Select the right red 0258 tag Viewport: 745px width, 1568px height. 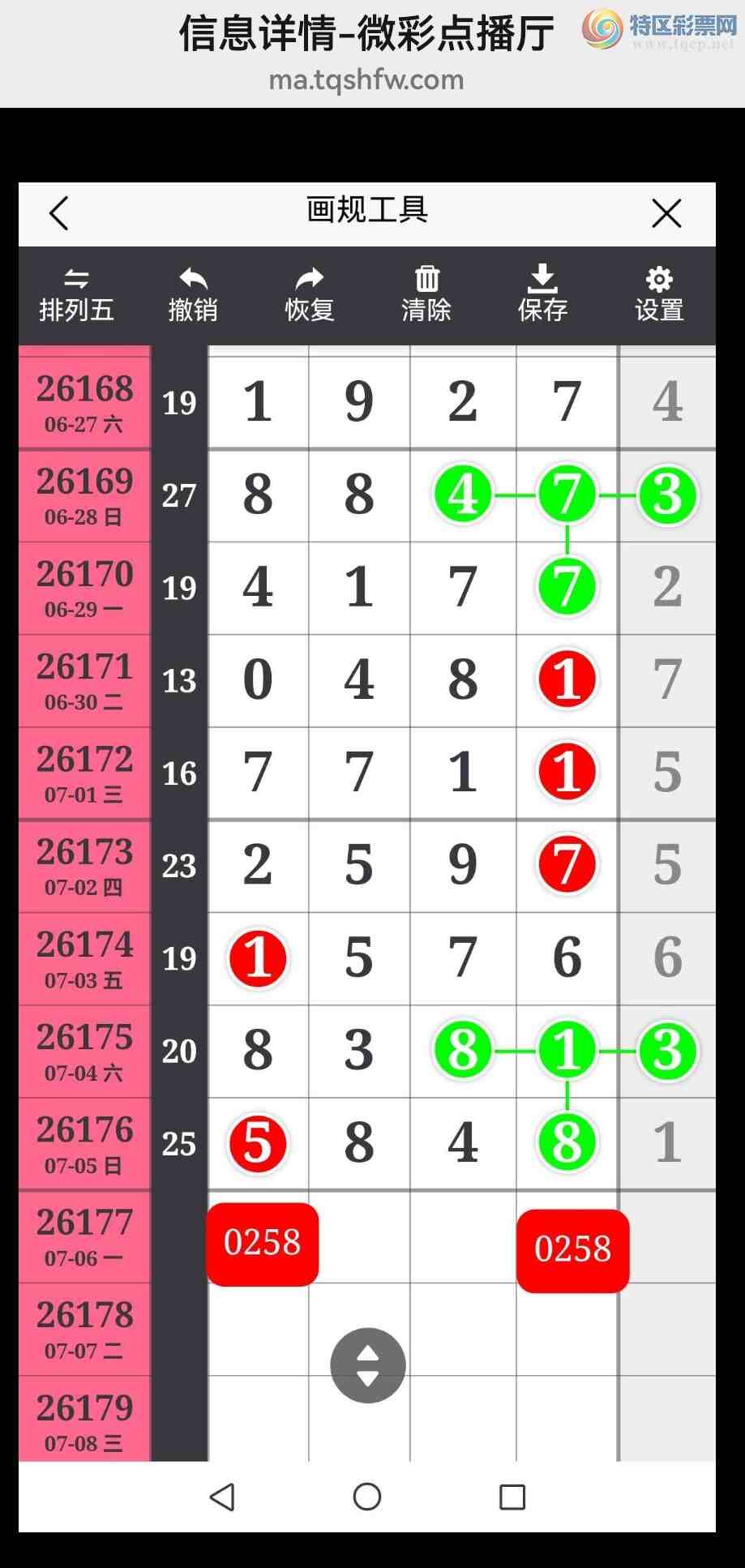[573, 1250]
